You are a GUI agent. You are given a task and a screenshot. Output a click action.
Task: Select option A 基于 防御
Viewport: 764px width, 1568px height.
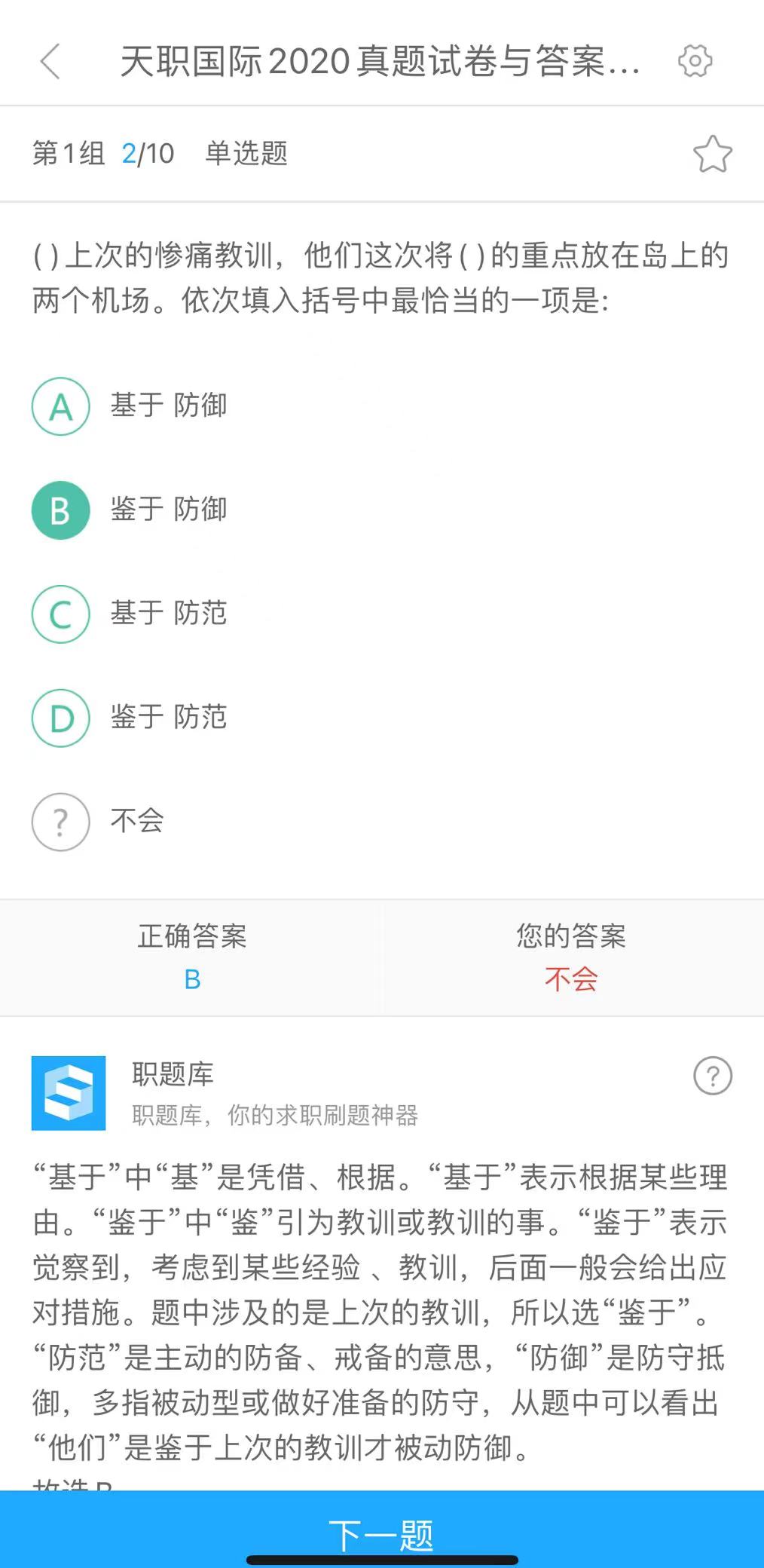[61, 406]
